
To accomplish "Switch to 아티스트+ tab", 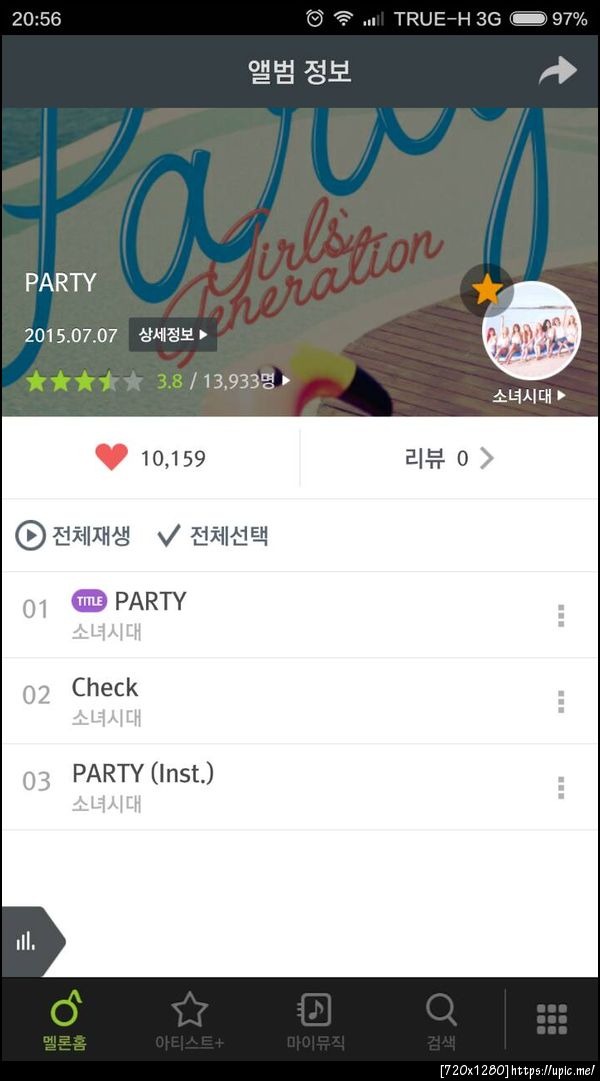I will 190,1021.
